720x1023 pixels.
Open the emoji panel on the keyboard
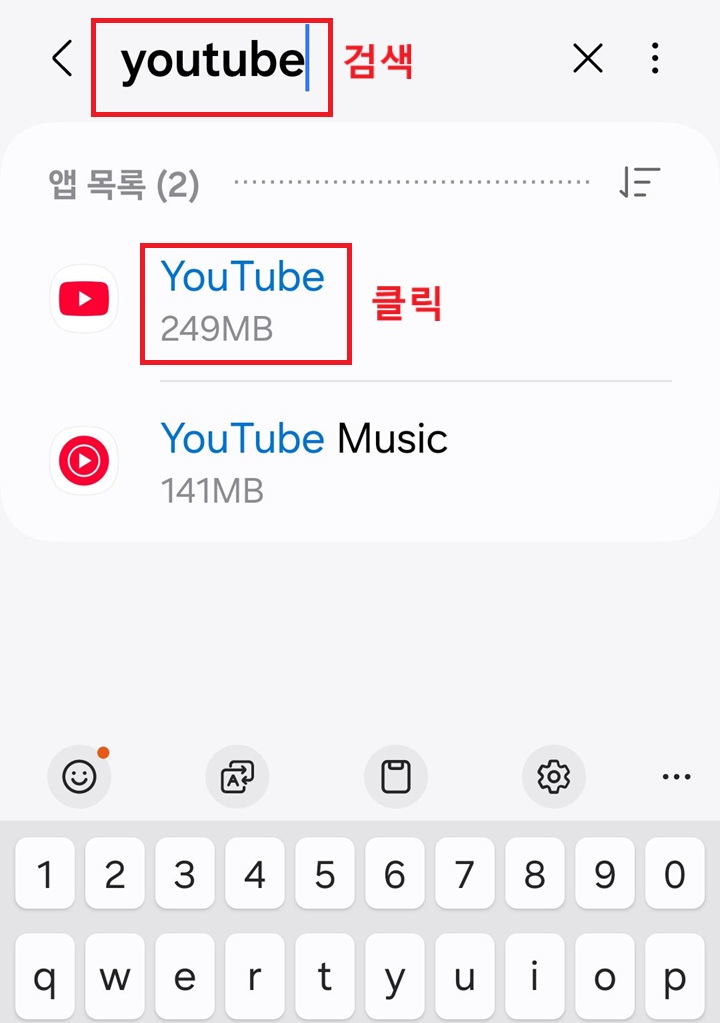[79, 777]
